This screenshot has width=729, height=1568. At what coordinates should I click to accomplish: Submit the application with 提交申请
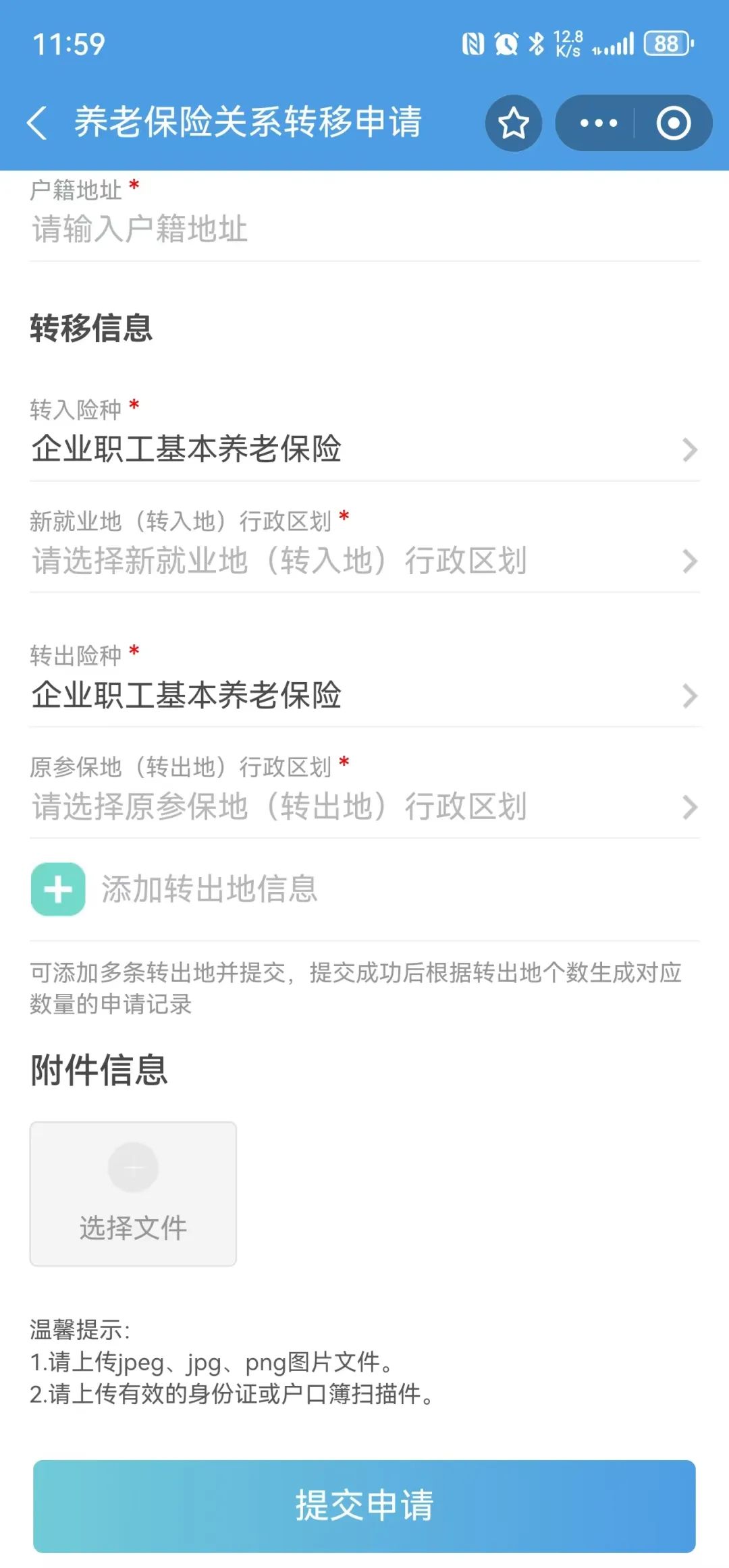pyautogui.click(x=364, y=1505)
